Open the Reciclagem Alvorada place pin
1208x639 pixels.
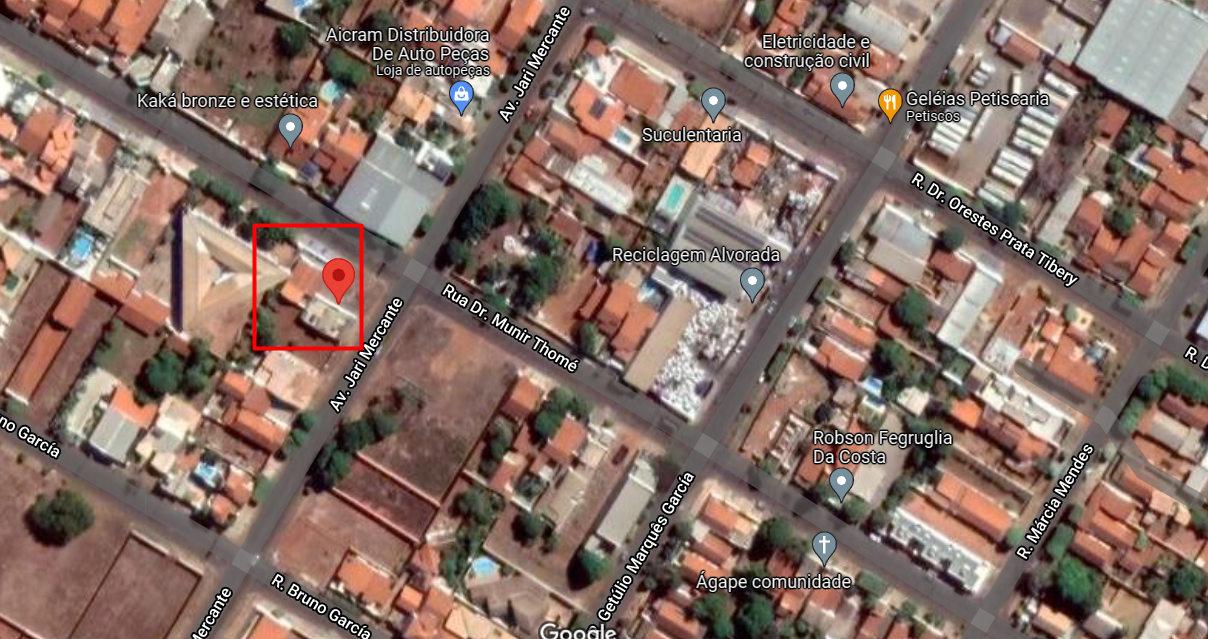pos(752,283)
